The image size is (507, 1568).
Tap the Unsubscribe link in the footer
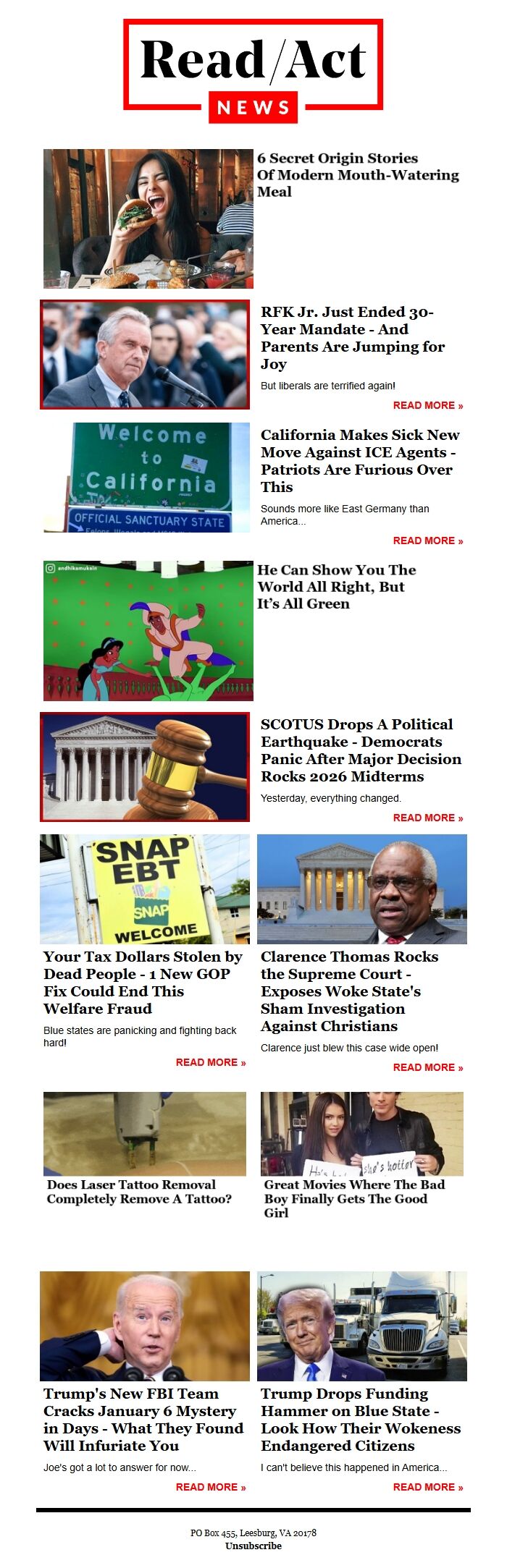pos(253,1546)
